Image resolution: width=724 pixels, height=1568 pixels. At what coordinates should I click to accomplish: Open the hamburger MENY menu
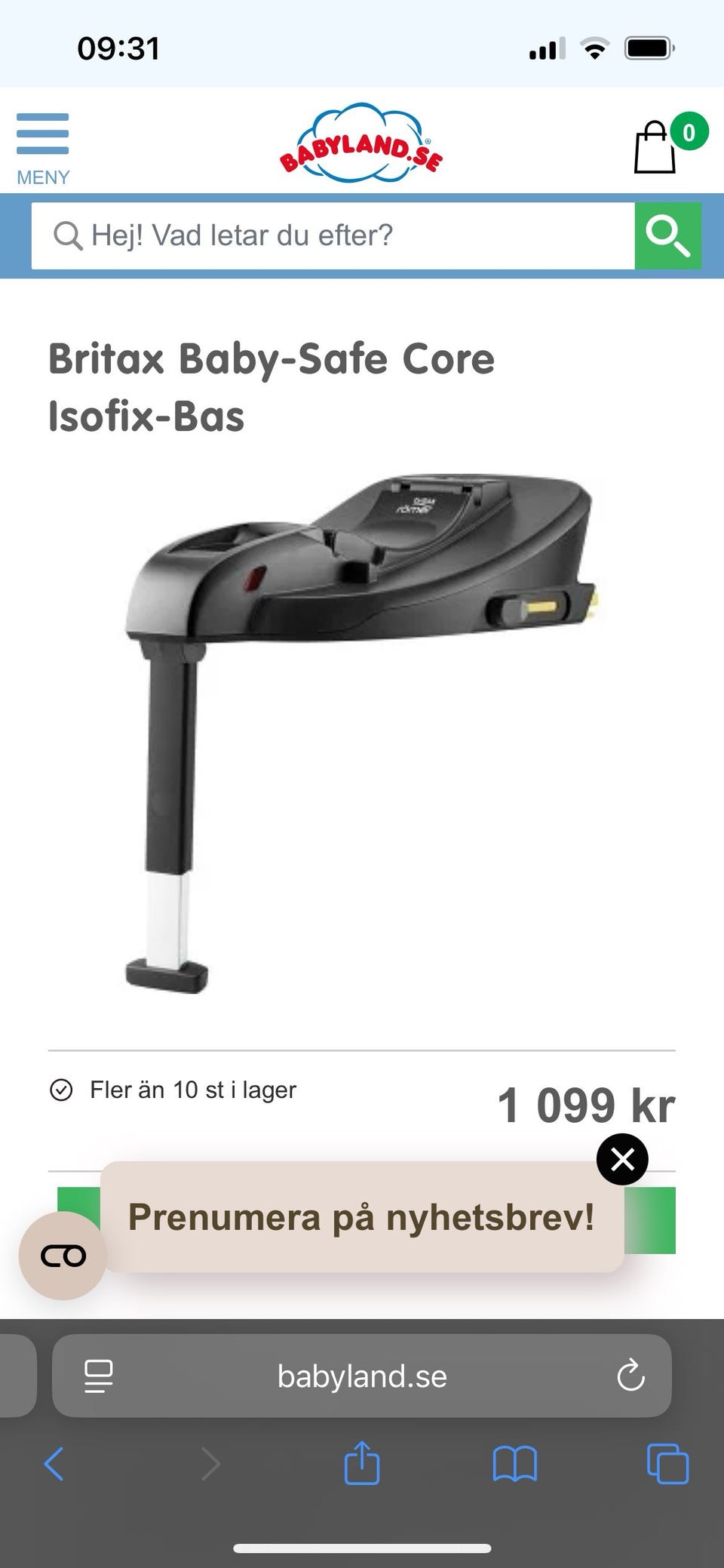pos(43,136)
